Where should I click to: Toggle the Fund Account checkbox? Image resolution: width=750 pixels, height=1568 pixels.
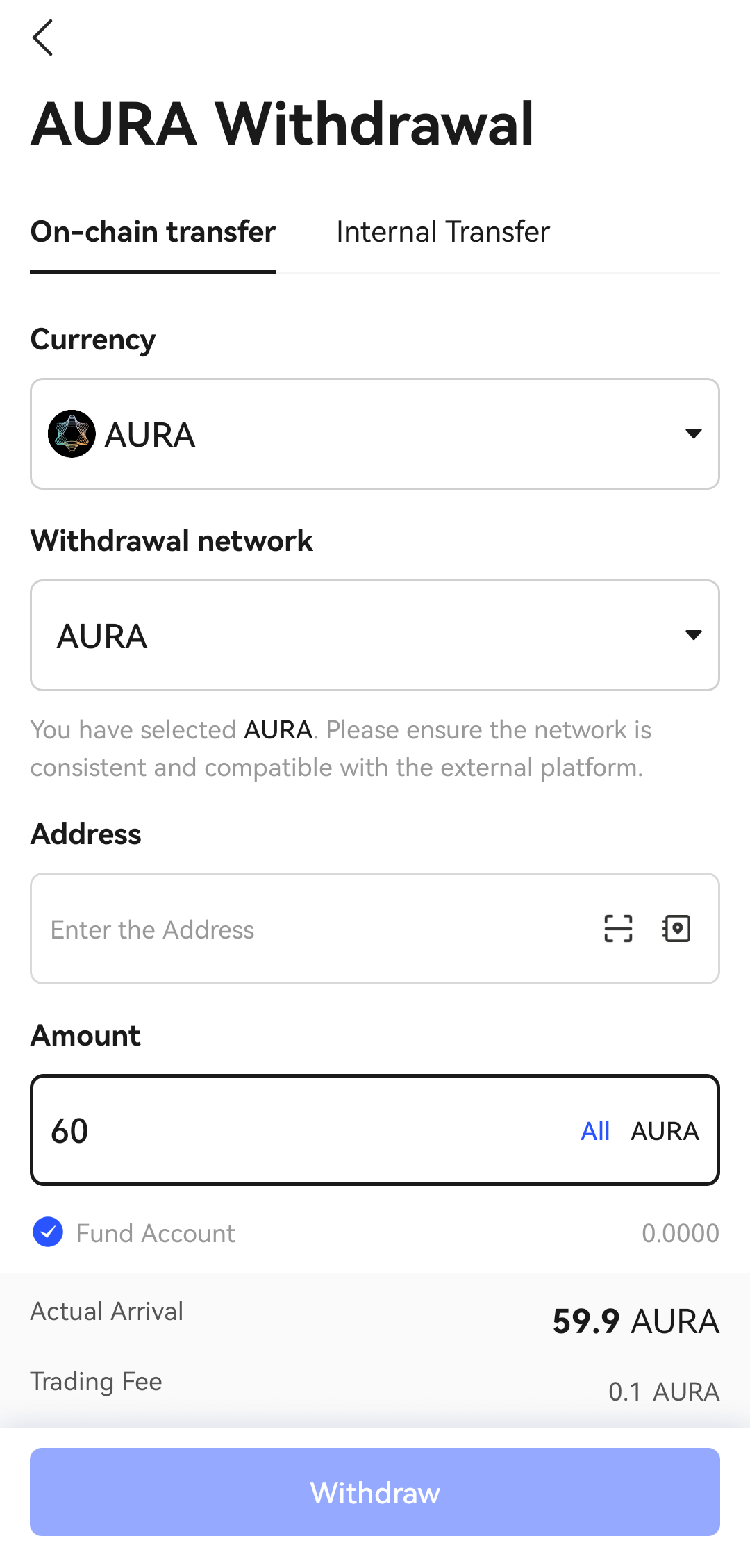point(48,1232)
